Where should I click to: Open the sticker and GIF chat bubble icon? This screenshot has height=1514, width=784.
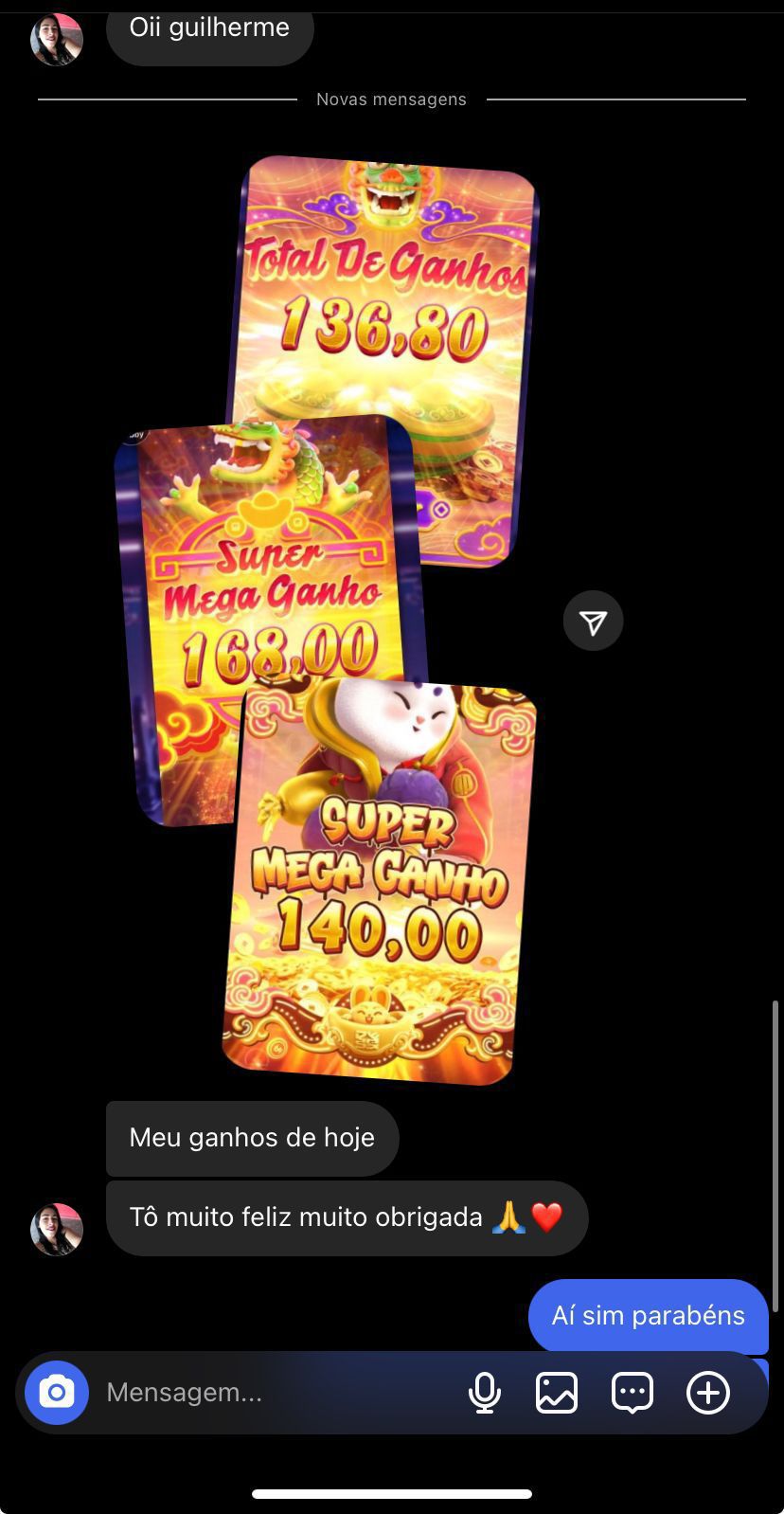(633, 1393)
